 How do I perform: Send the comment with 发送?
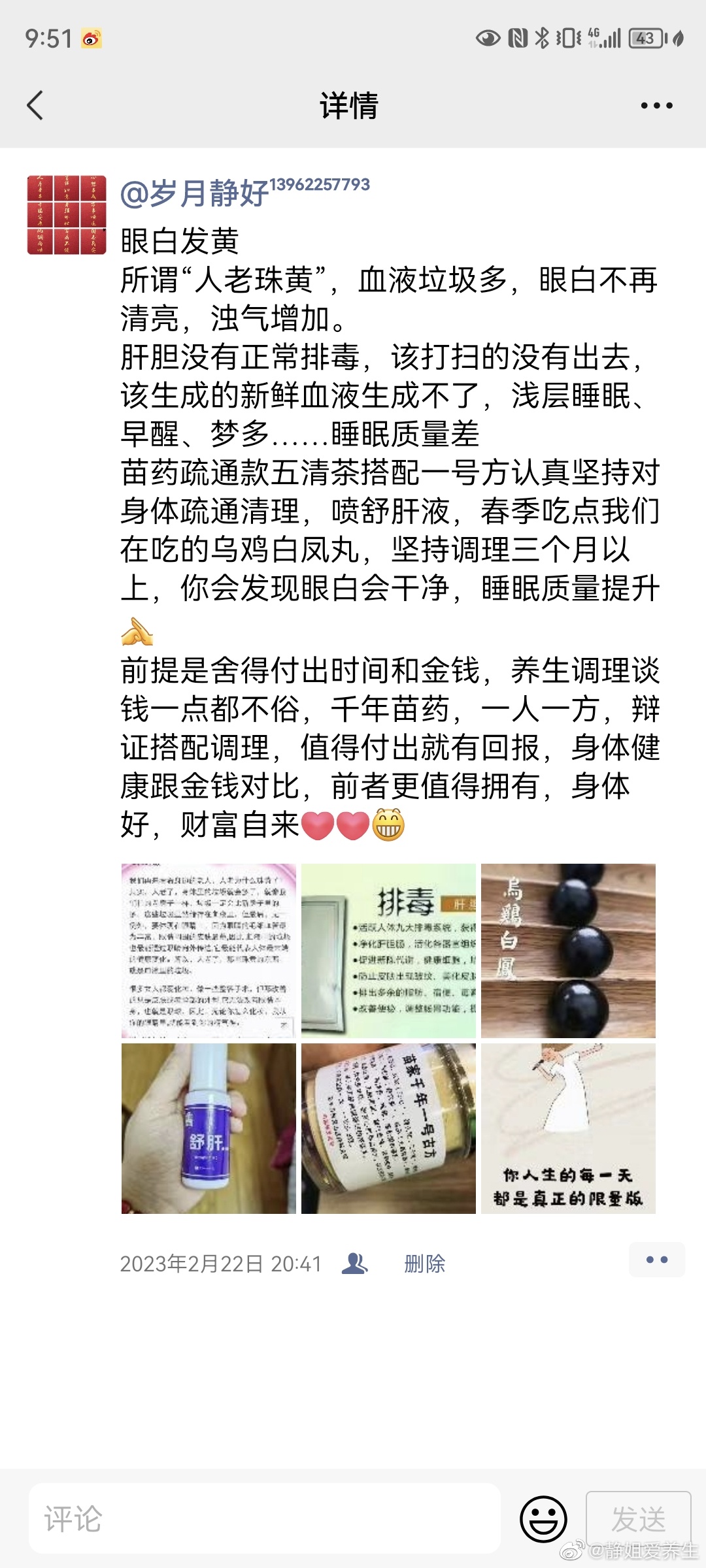tap(638, 1518)
